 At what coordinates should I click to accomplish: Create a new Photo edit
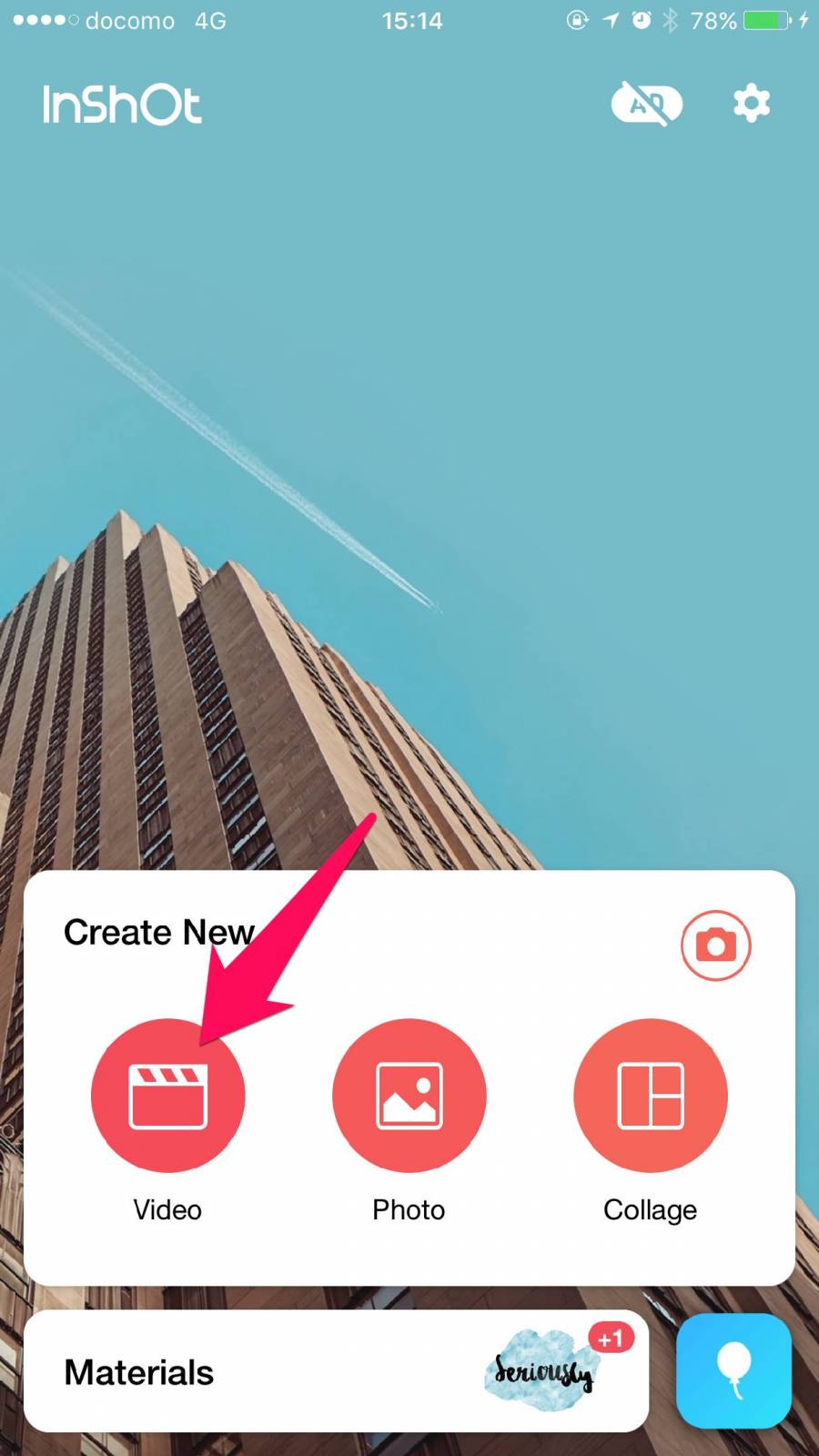point(409,1096)
